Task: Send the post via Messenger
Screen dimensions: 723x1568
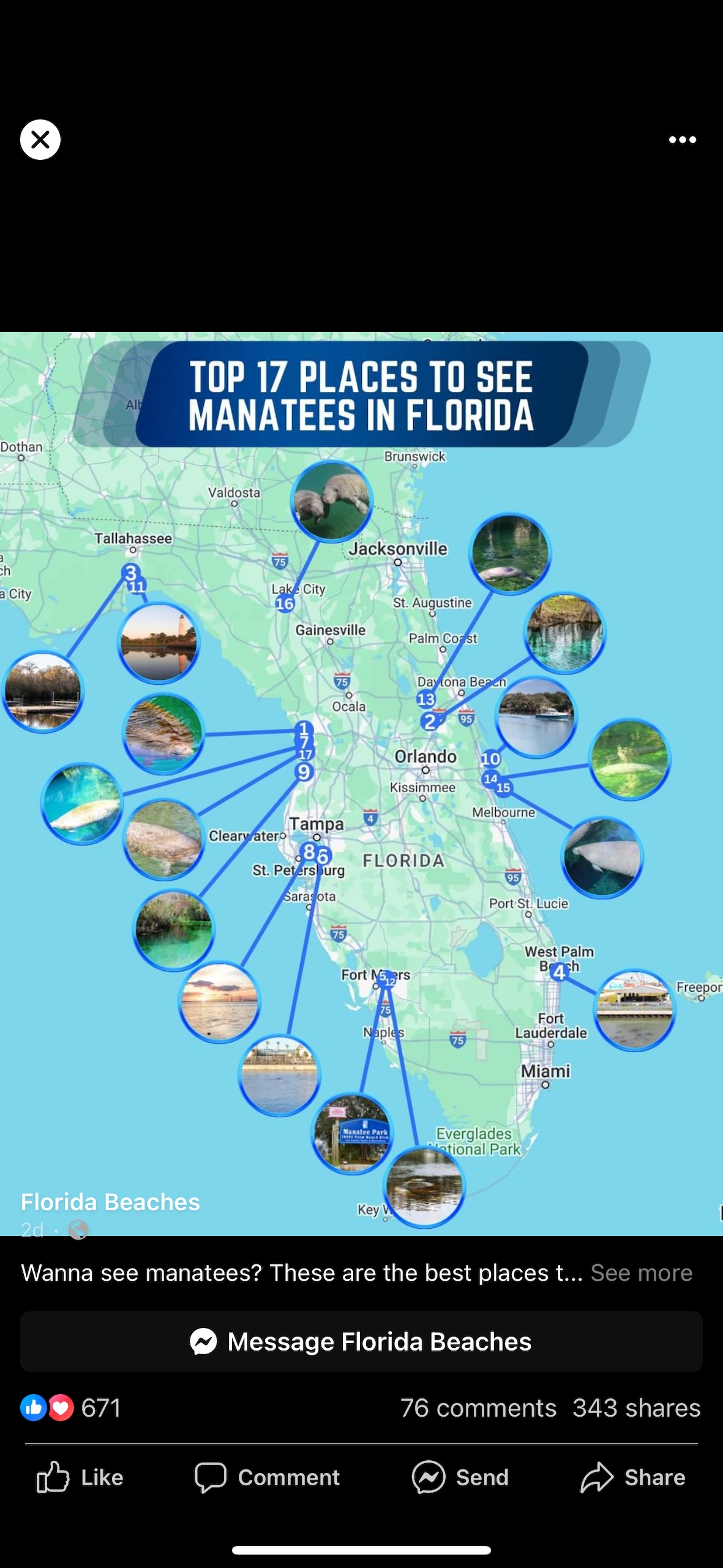Action: (x=460, y=1477)
